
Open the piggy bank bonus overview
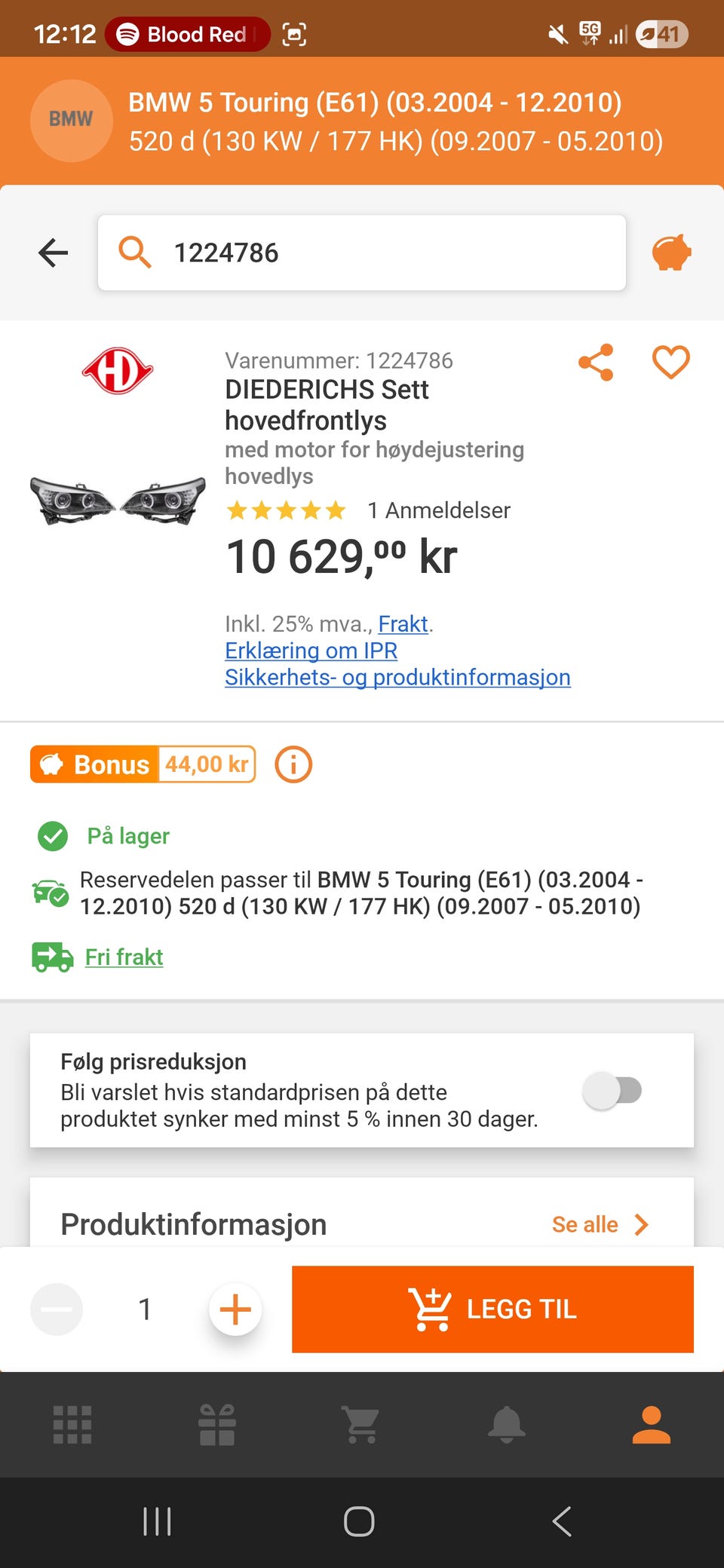click(670, 253)
